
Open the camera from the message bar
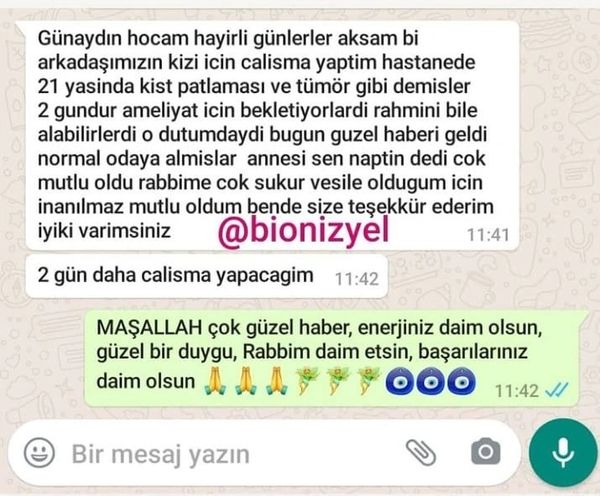coord(485,453)
